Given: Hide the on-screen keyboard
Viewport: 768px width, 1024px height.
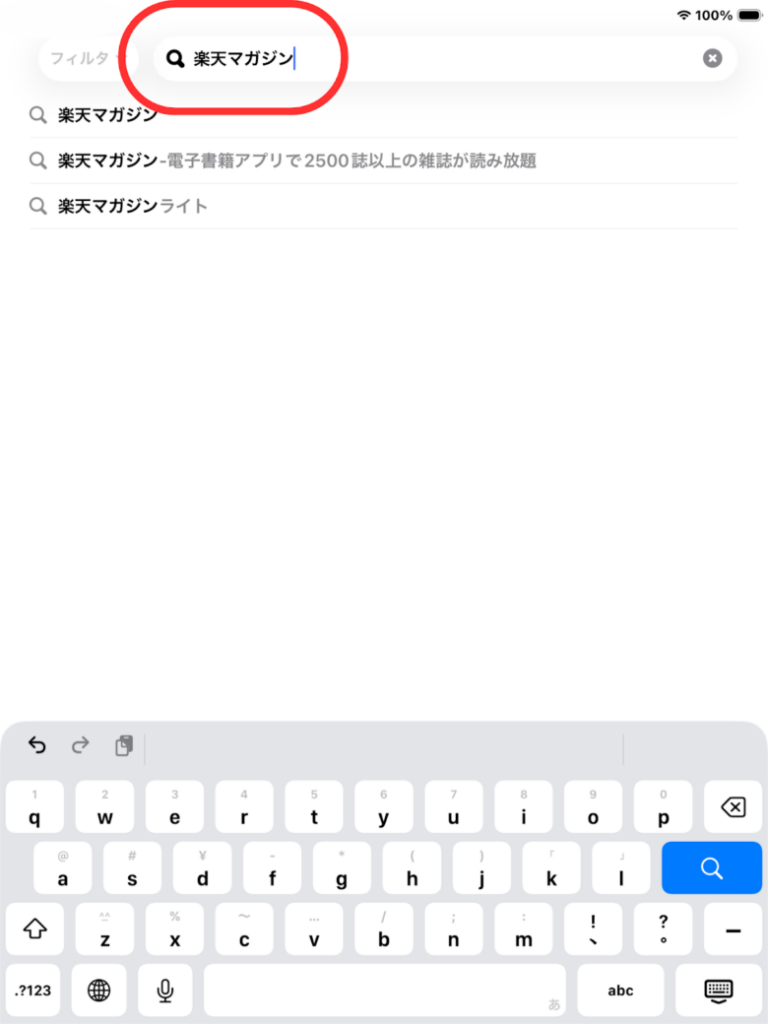Looking at the screenshot, I should pyautogui.click(x=718, y=990).
